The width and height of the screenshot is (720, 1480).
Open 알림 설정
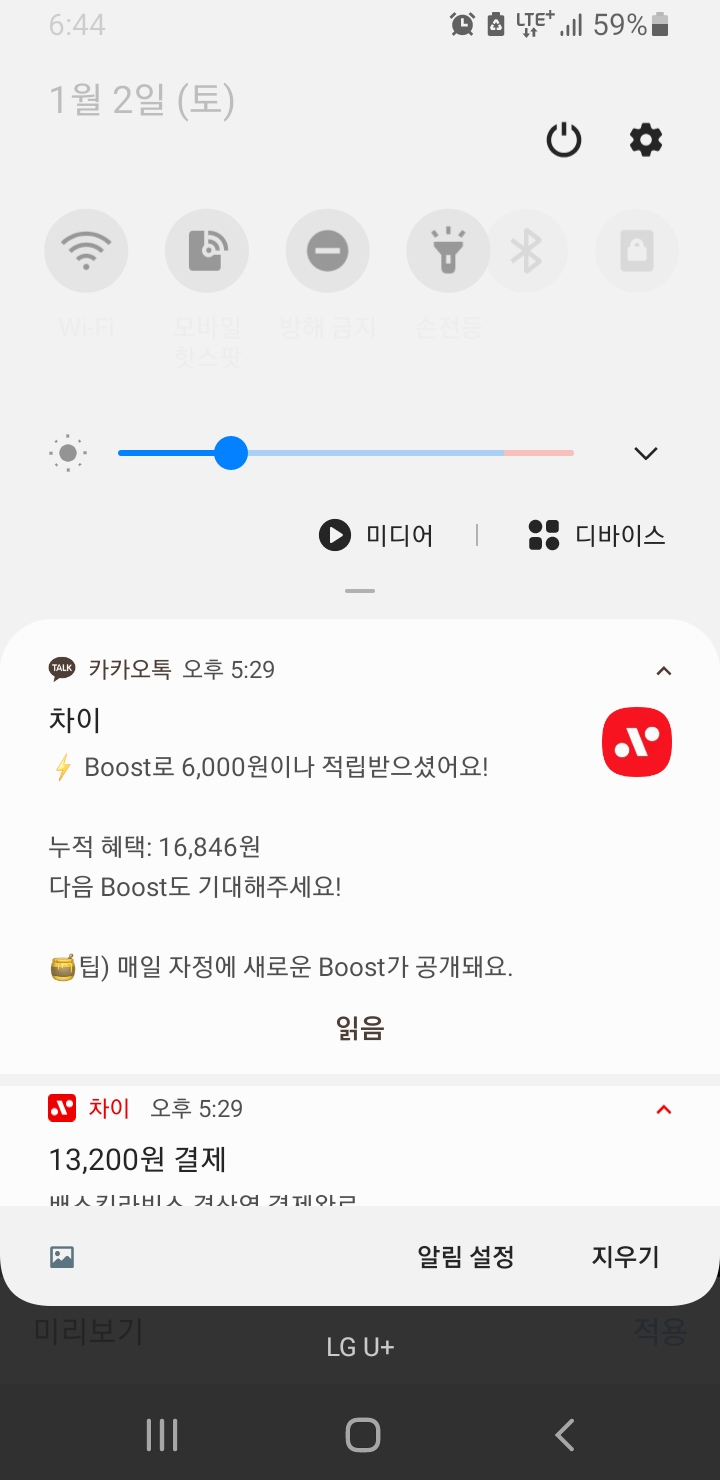coord(466,1257)
